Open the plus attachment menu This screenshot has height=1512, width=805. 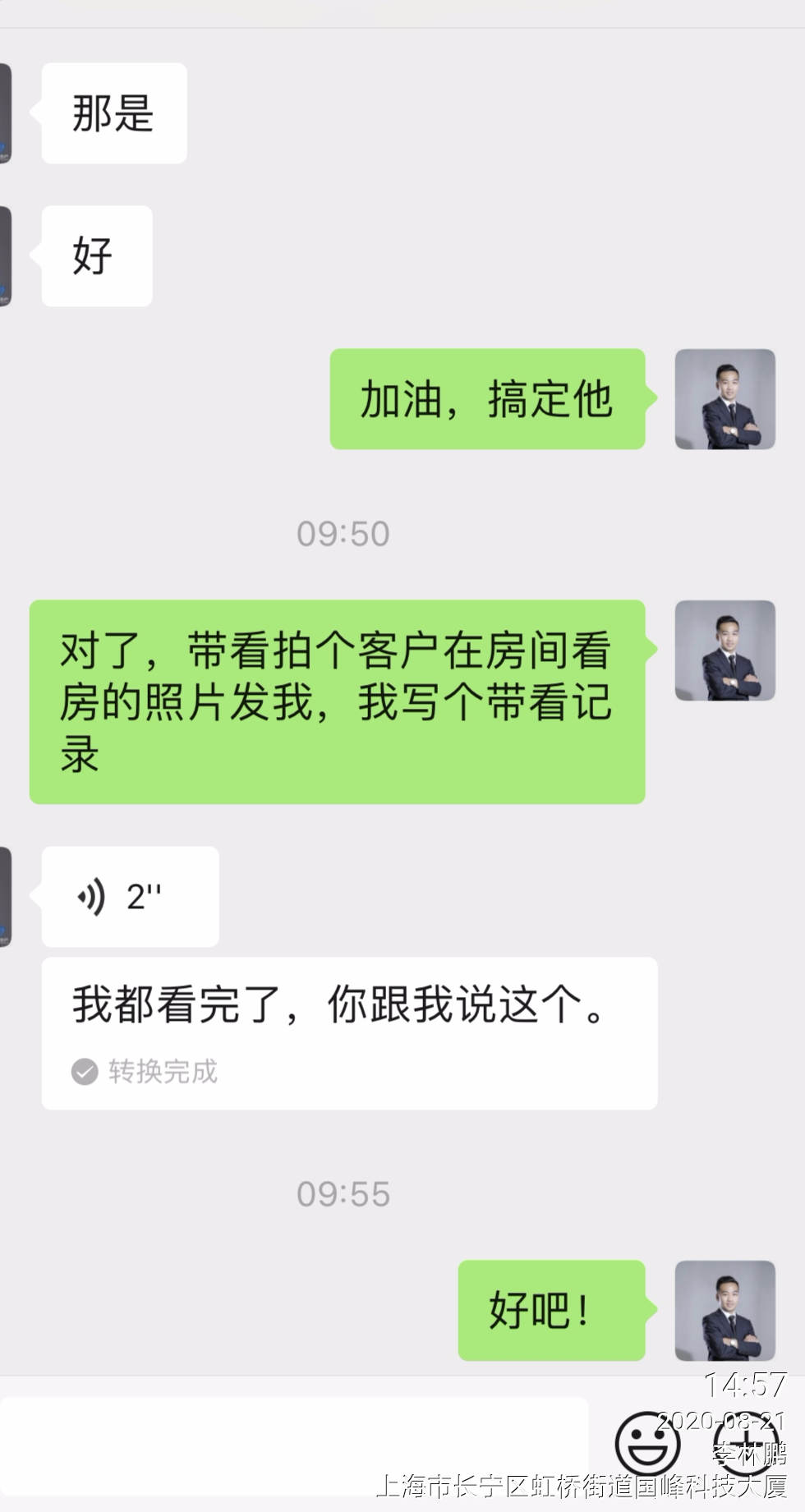click(x=746, y=1443)
